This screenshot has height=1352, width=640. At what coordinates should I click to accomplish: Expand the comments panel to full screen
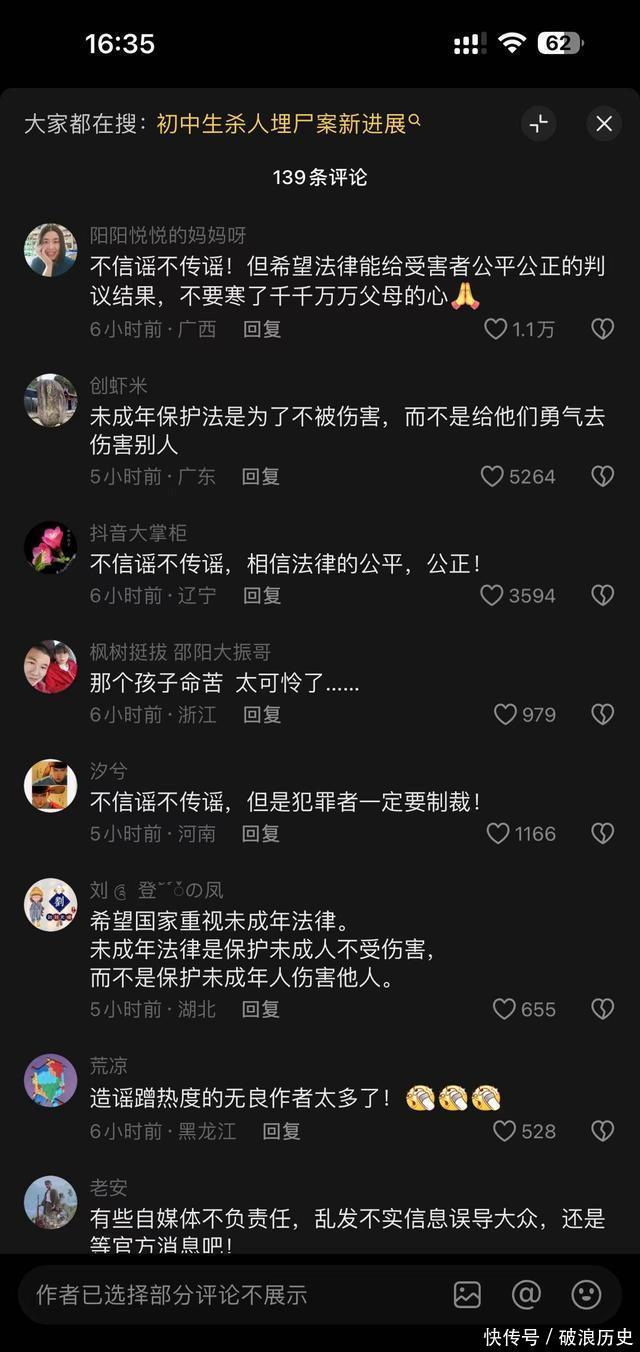point(539,124)
